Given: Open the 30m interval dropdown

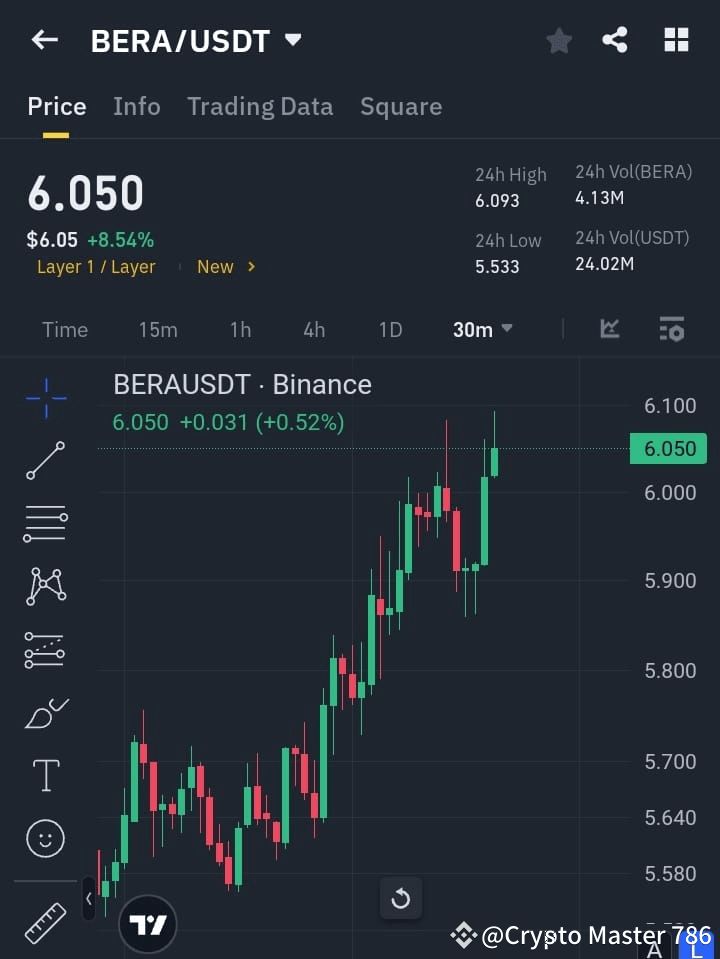Looking at the screenshot, I should [482, 329].
